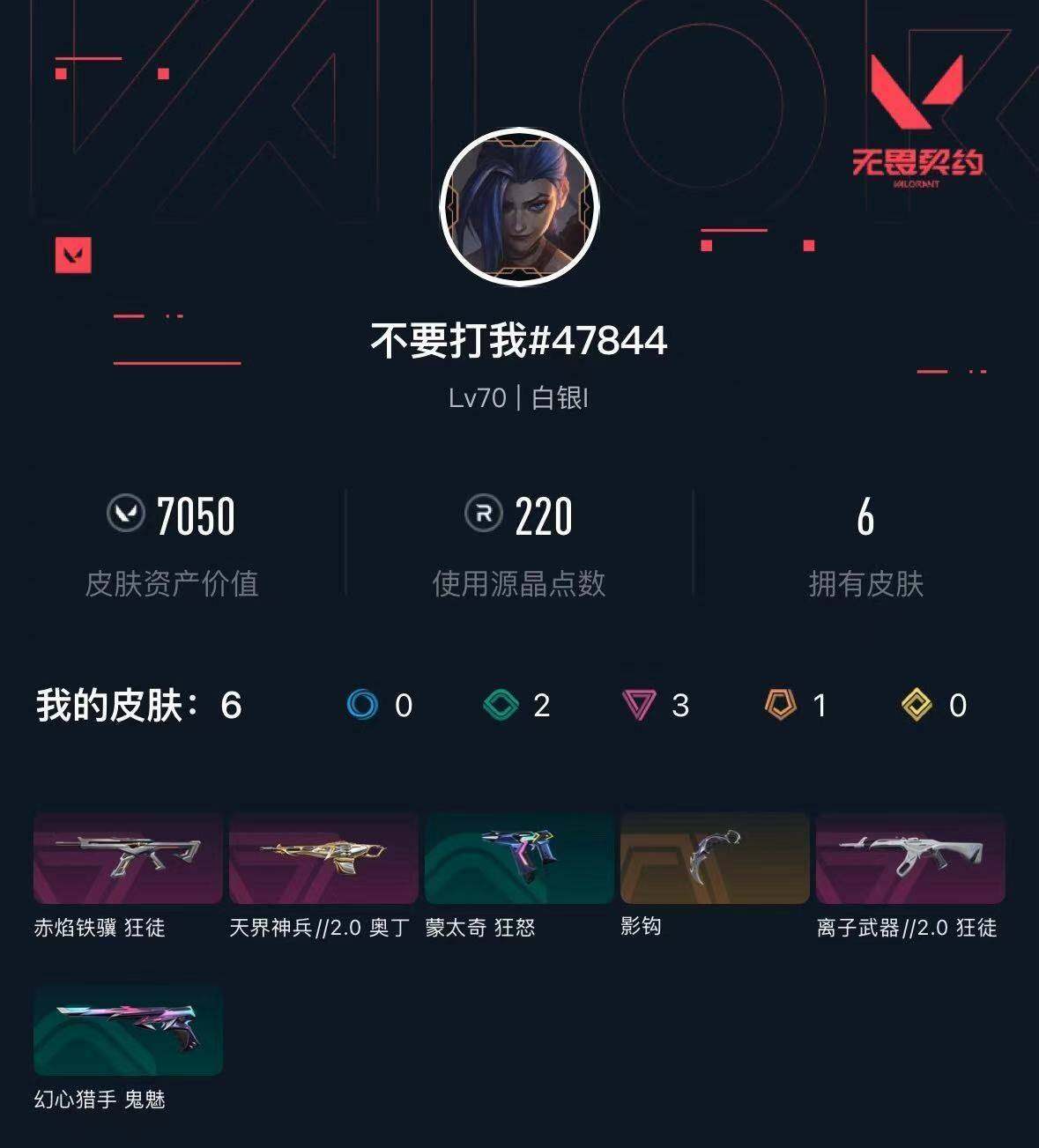1039x1148 pixels.
Task: Open the 赤焰铁骑 狂徒 skin card
Action: tap(126, 857)
